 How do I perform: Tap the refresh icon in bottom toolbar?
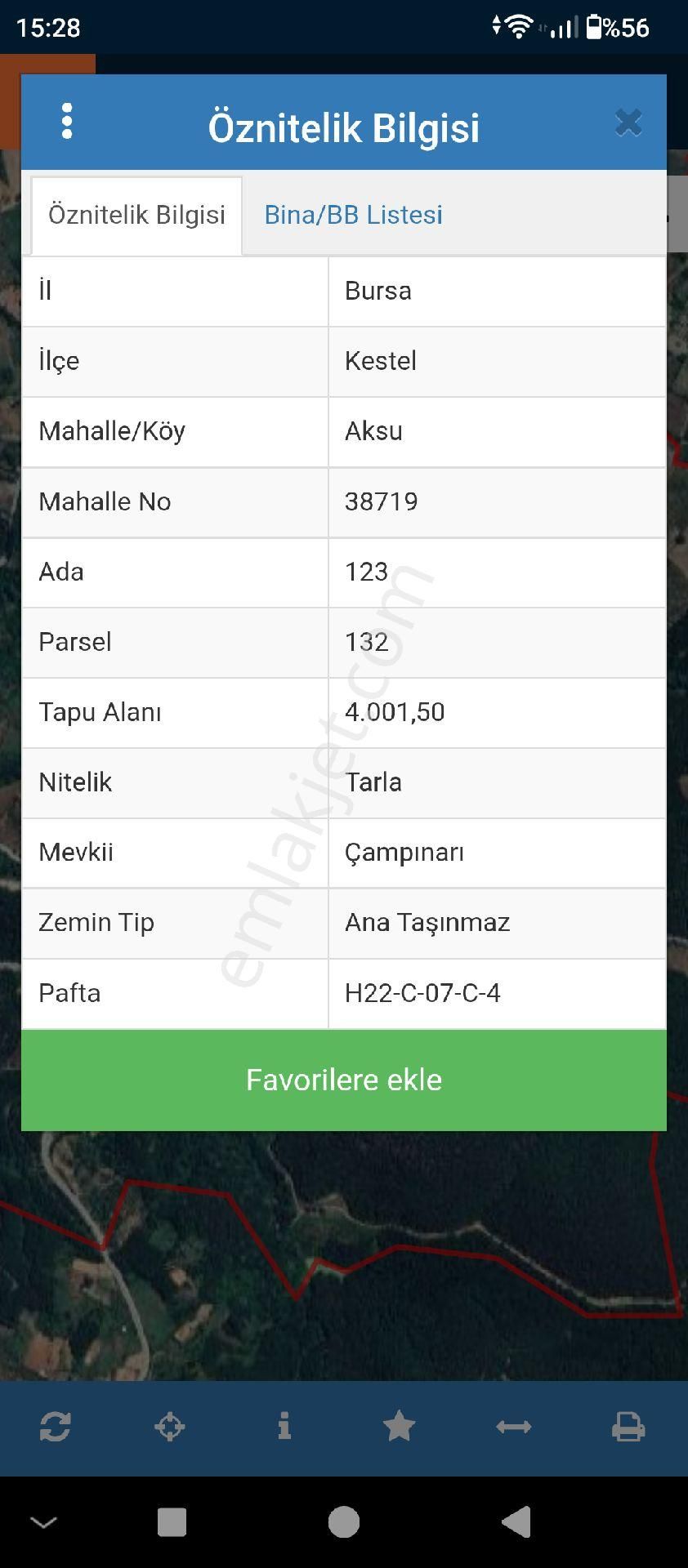point(55,1427)
